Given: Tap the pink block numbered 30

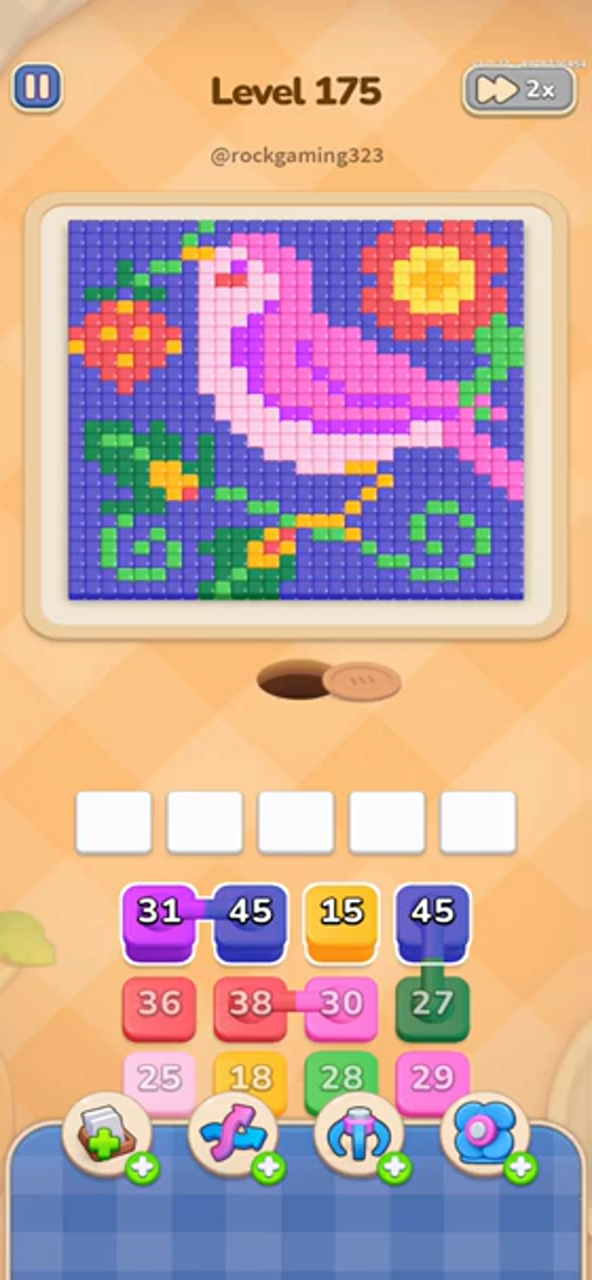Looking at the screenshot, I should tap(341, 1008).
